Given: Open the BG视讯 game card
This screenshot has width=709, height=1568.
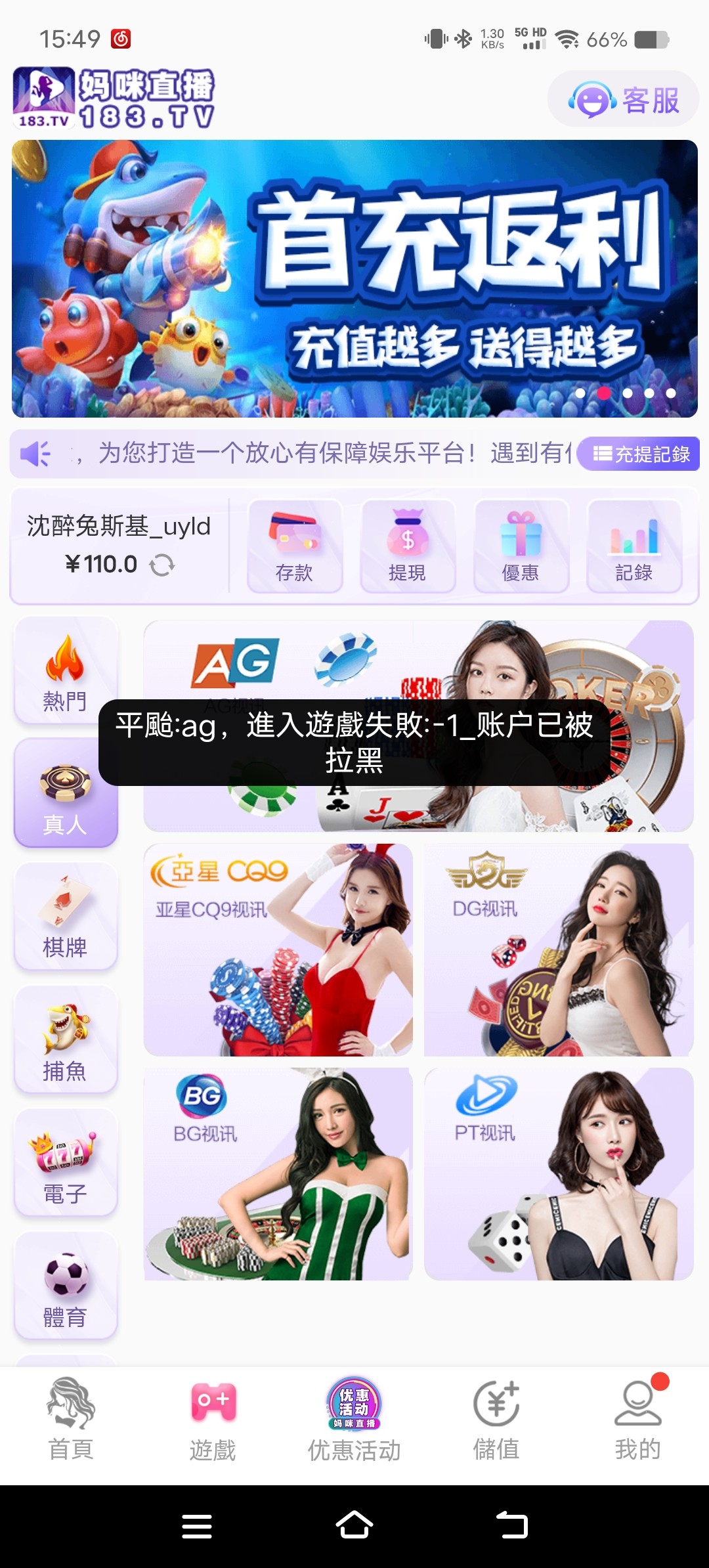Looking at the screenshot, I should [278, 1174].
